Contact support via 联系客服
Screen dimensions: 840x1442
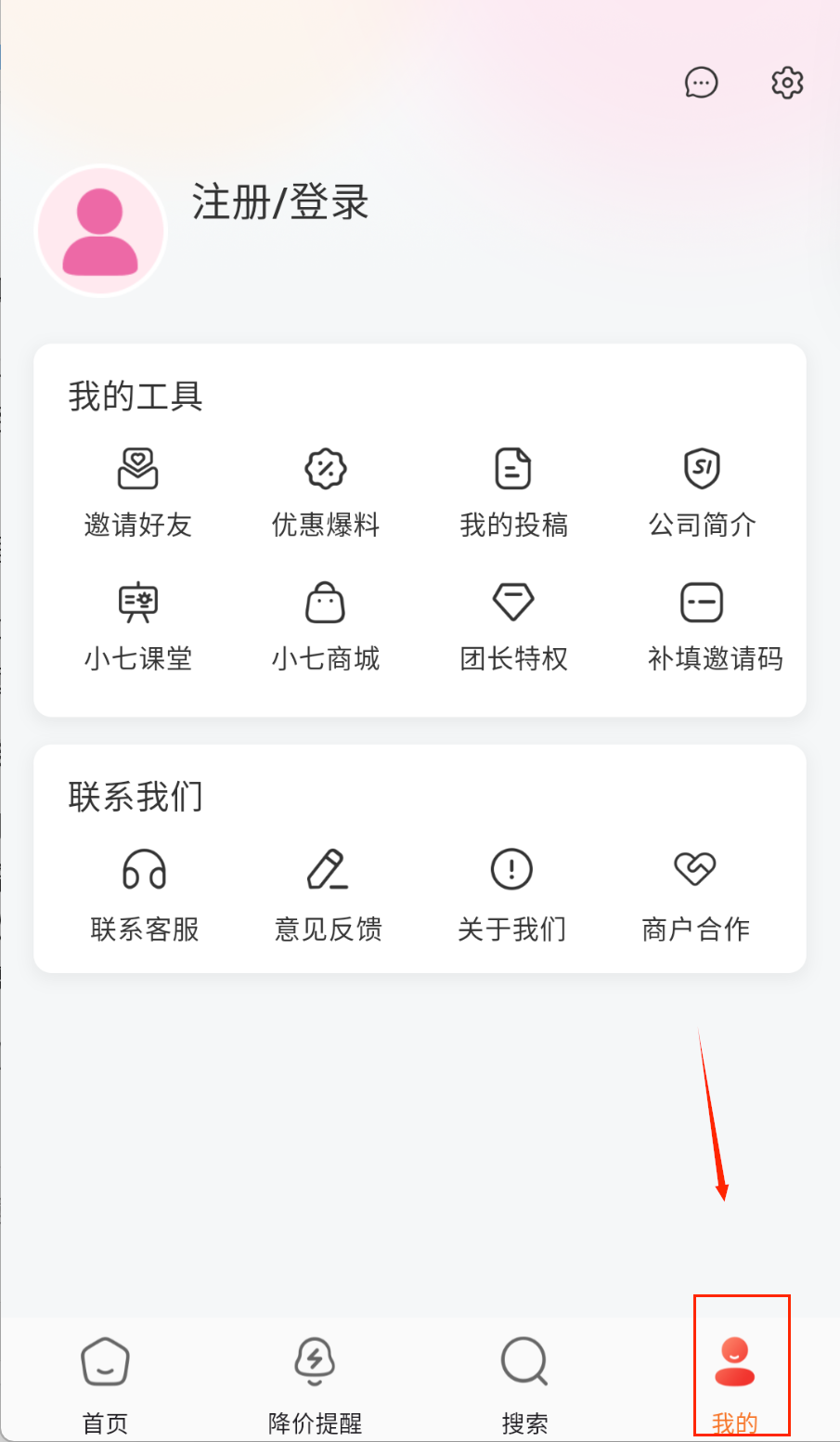coord(145,894)
